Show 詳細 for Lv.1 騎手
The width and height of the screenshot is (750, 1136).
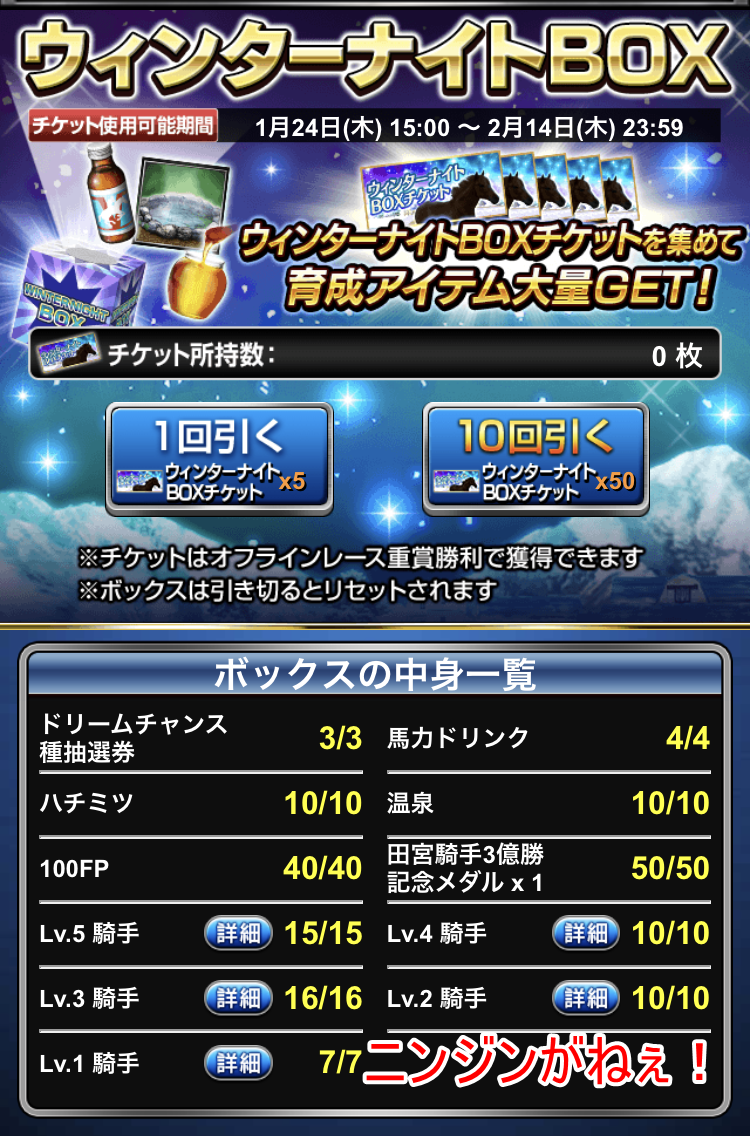(x=238, y=1061)
